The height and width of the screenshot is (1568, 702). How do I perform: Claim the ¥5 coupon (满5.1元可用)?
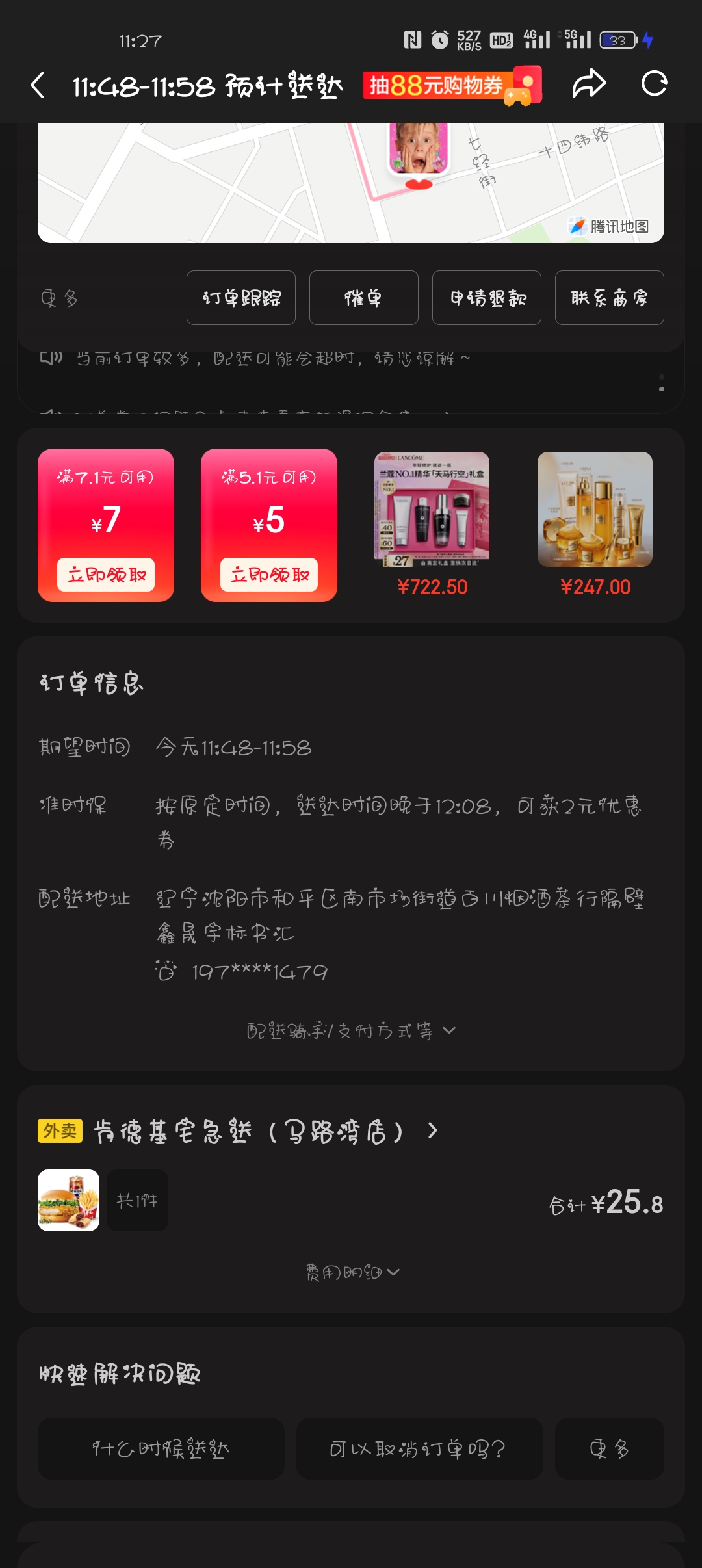click(269, 575)
